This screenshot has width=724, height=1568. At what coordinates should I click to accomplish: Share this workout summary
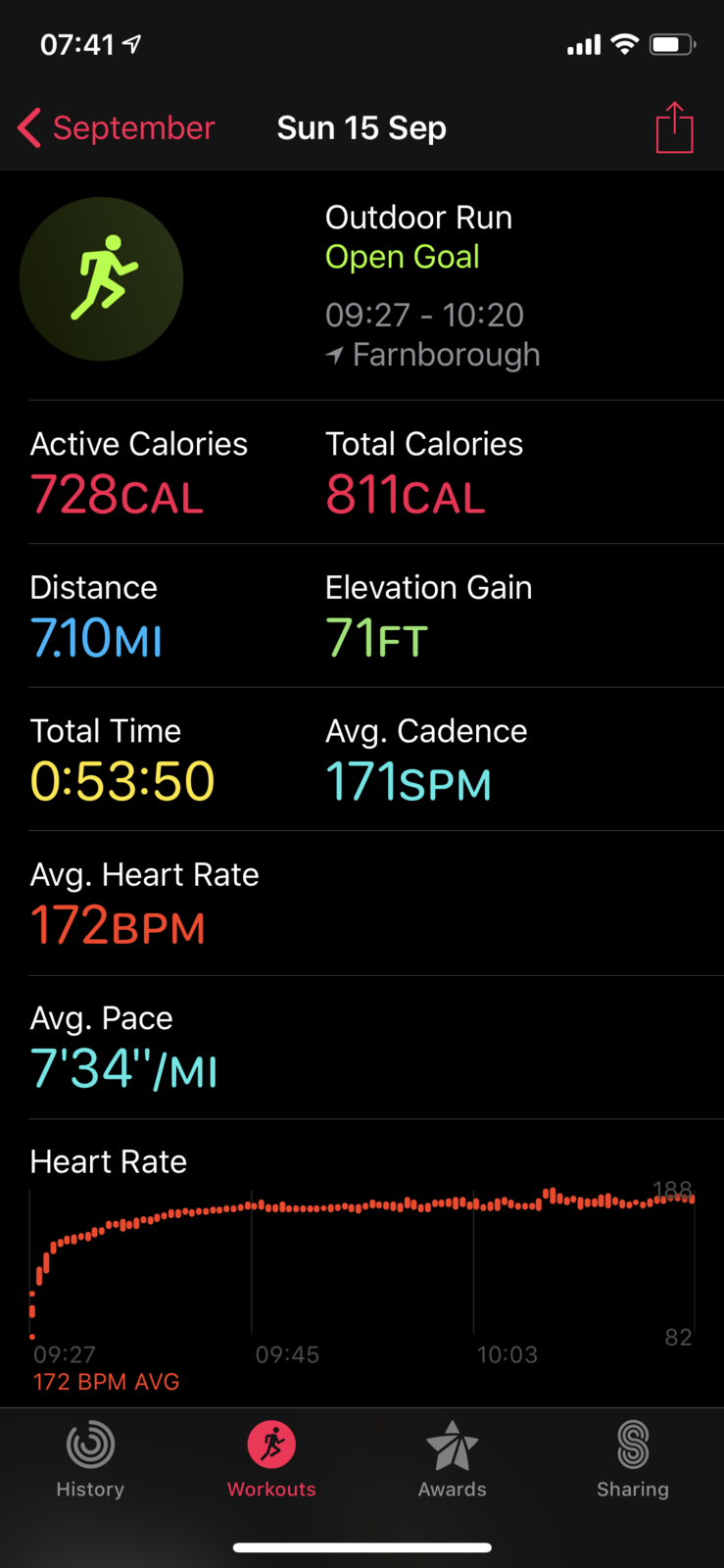click(674, 127)
